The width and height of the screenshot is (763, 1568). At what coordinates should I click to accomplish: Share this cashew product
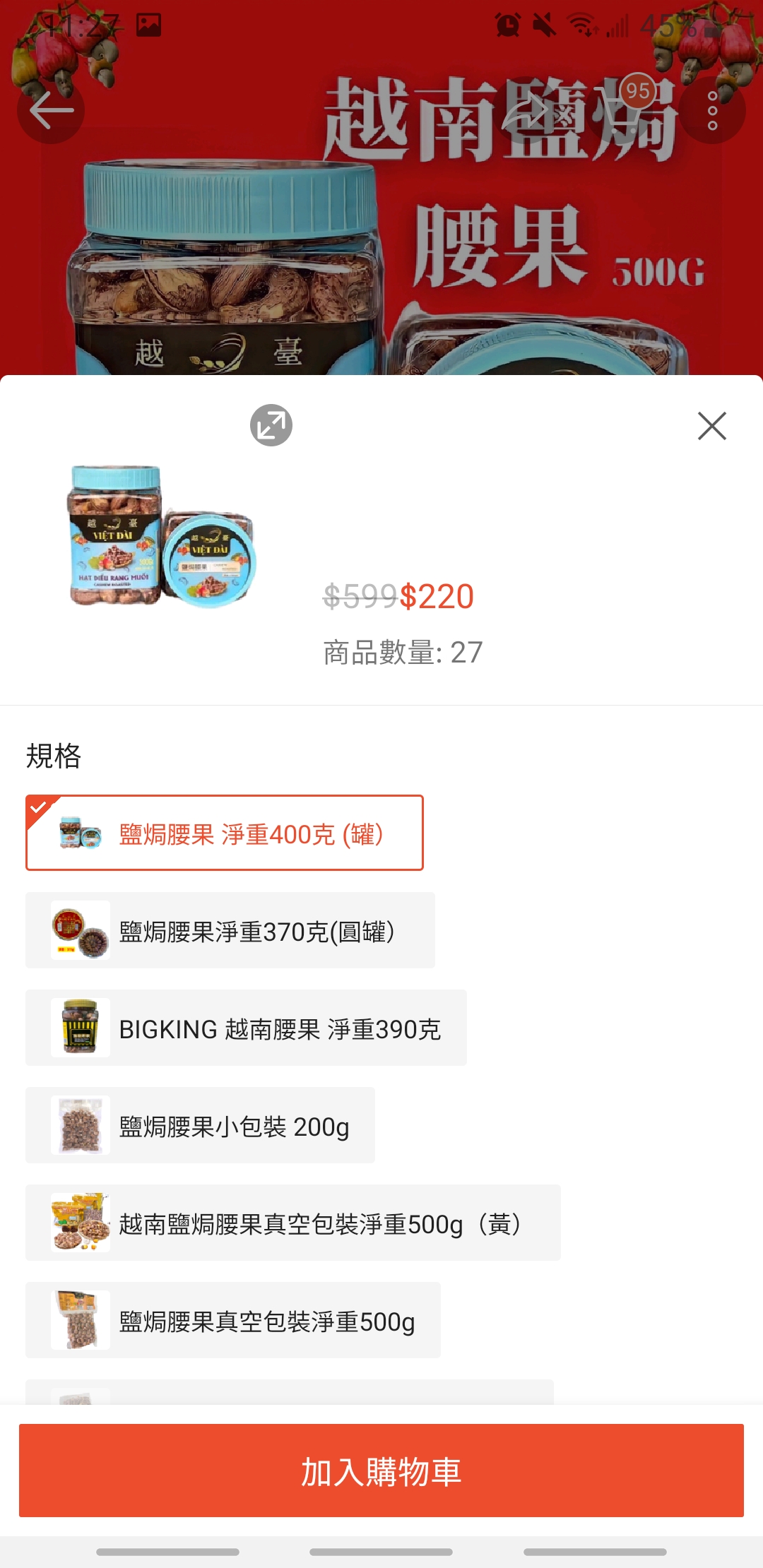click(526, 110)
